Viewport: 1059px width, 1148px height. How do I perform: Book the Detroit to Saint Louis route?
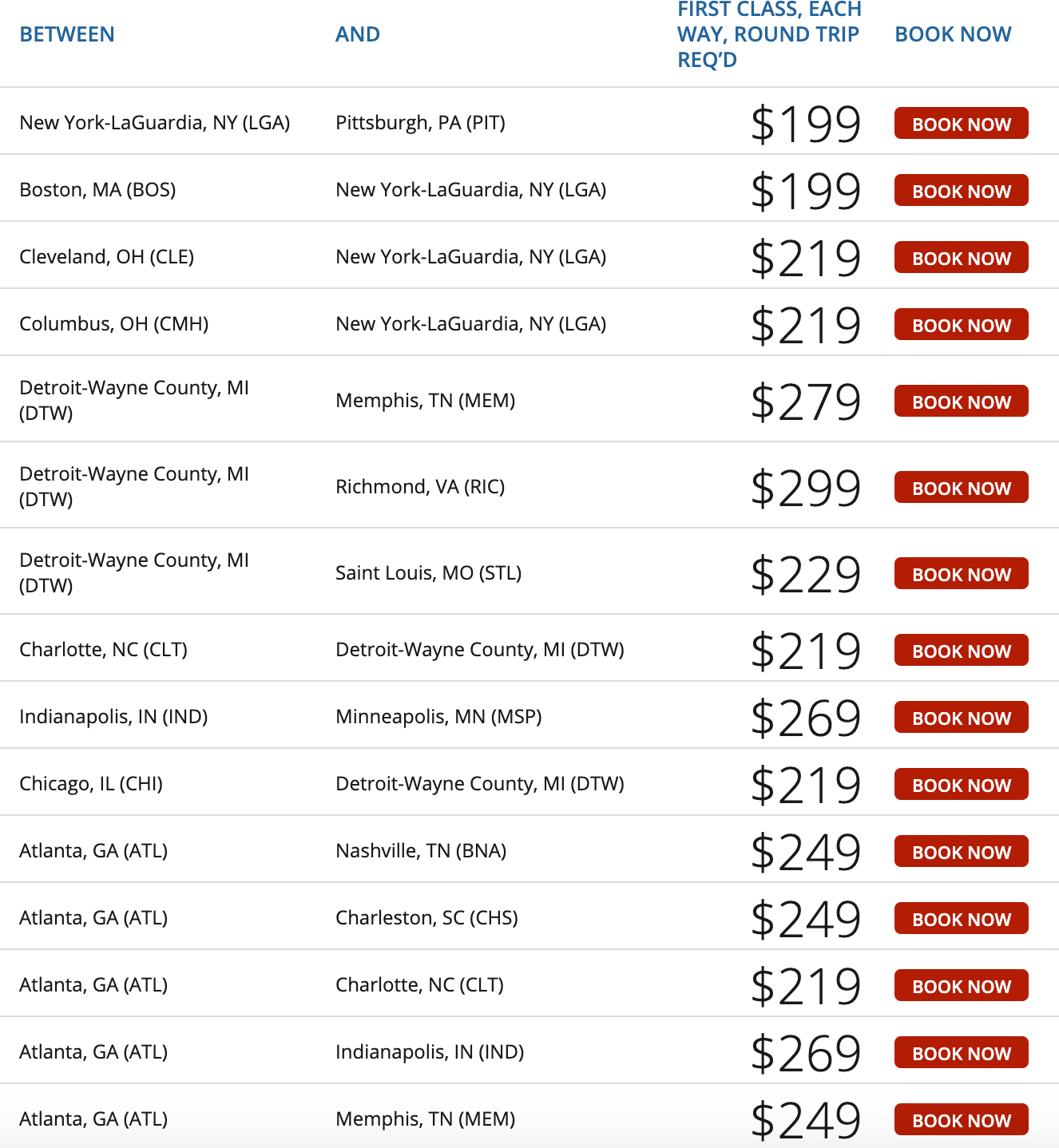point(961,574)
